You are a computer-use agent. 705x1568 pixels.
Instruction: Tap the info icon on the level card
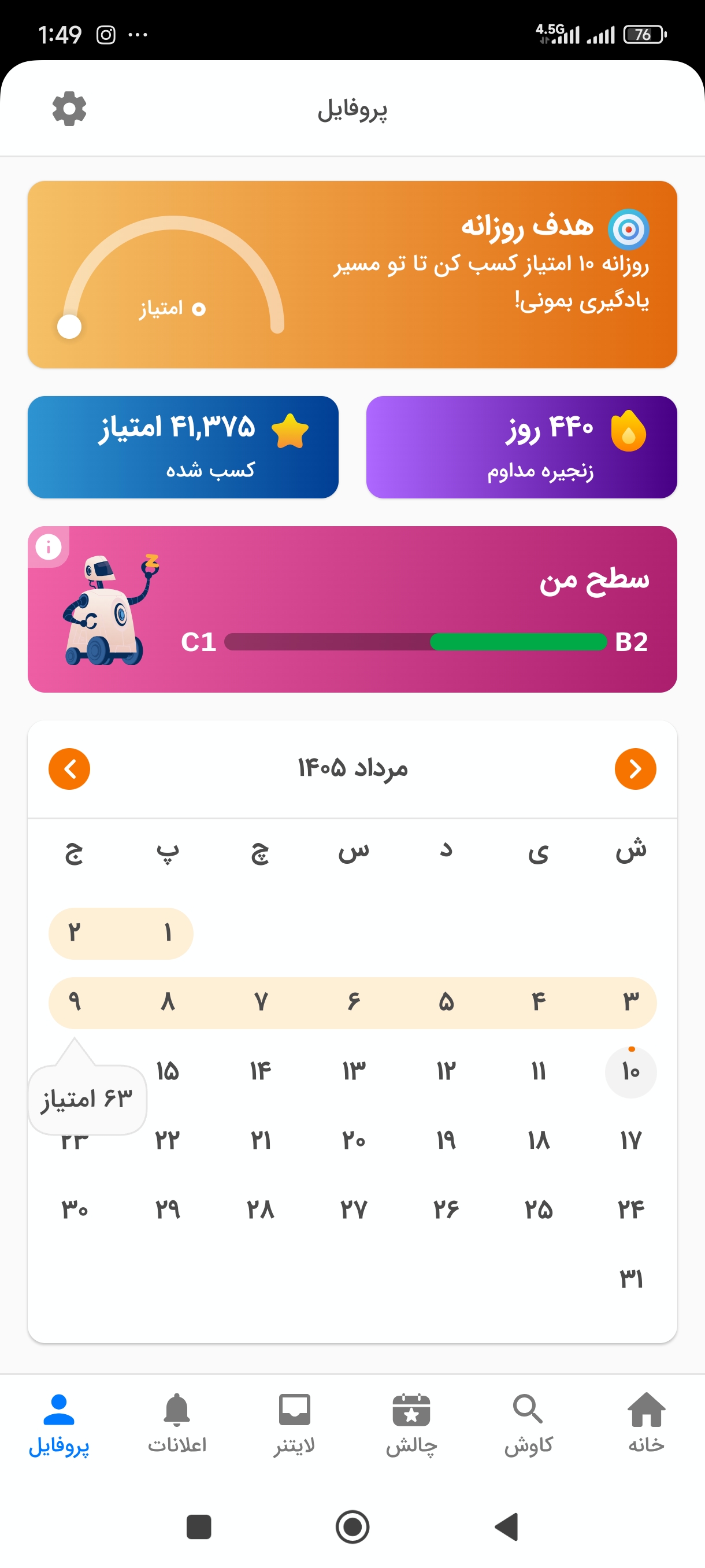[x=49, y=546]
